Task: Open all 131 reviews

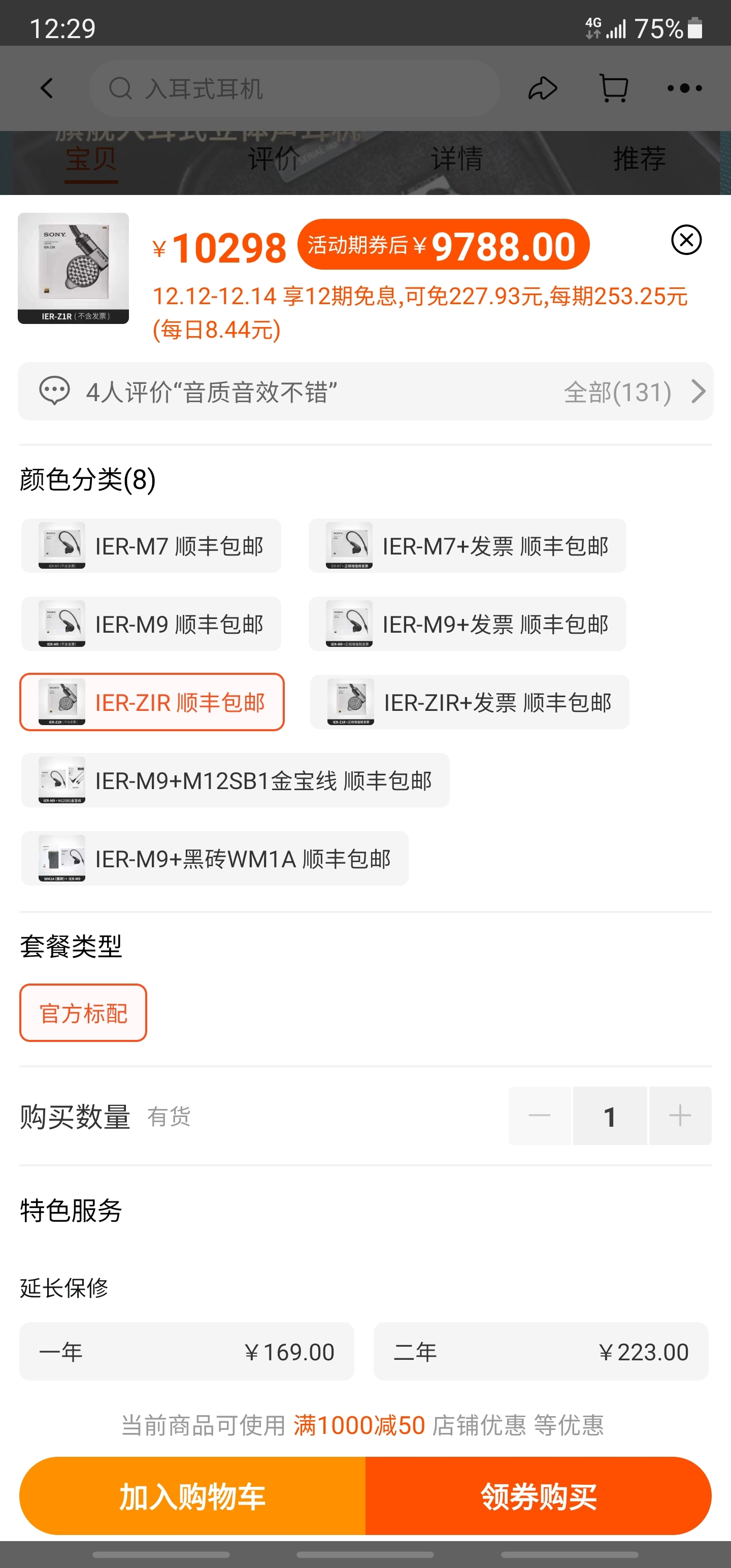Action: 634,392
